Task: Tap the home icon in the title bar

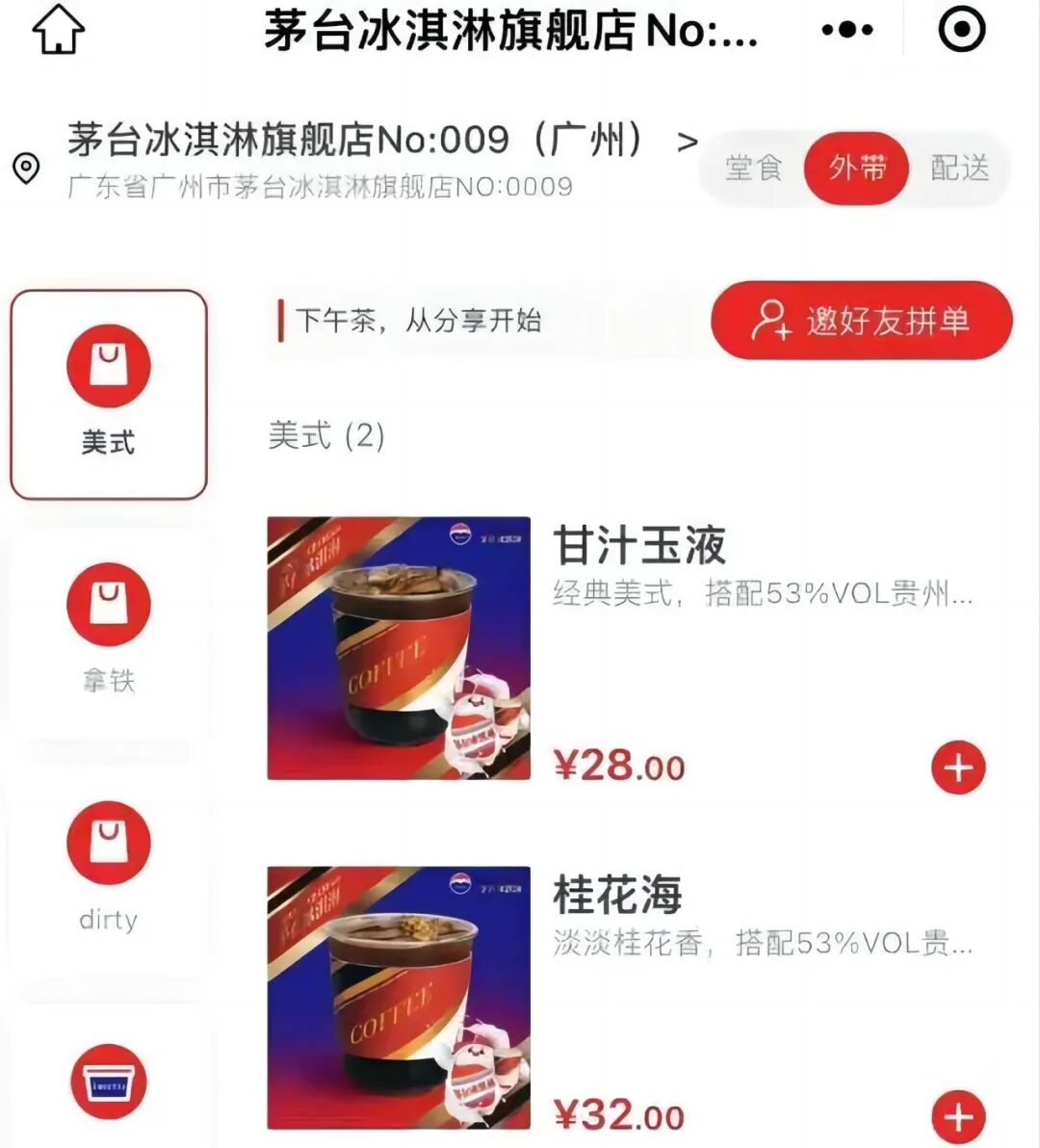Action: coord(59,29)
